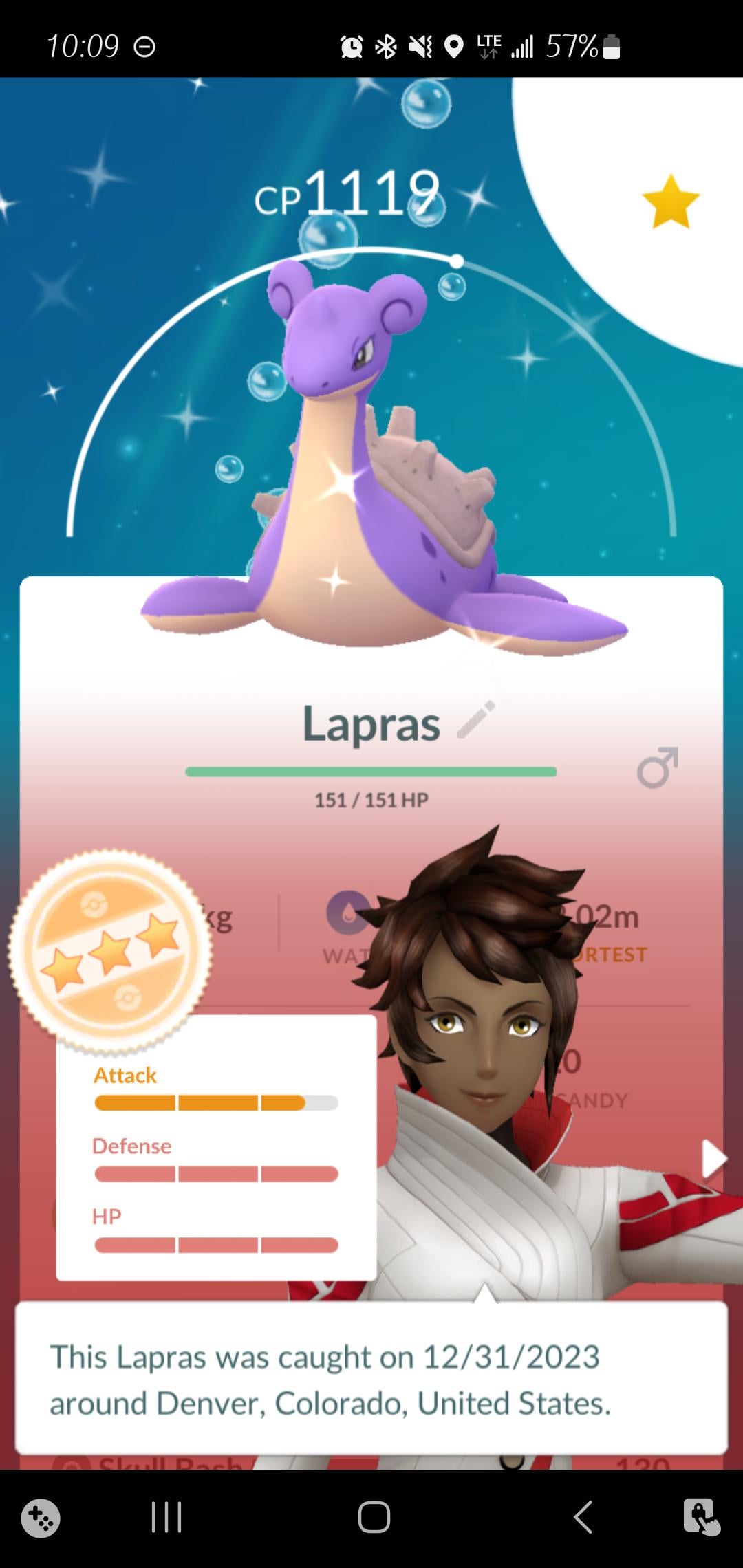Advance appraisal with the white arrow
Screen dimensions: 743x1568
[713, 1160]
